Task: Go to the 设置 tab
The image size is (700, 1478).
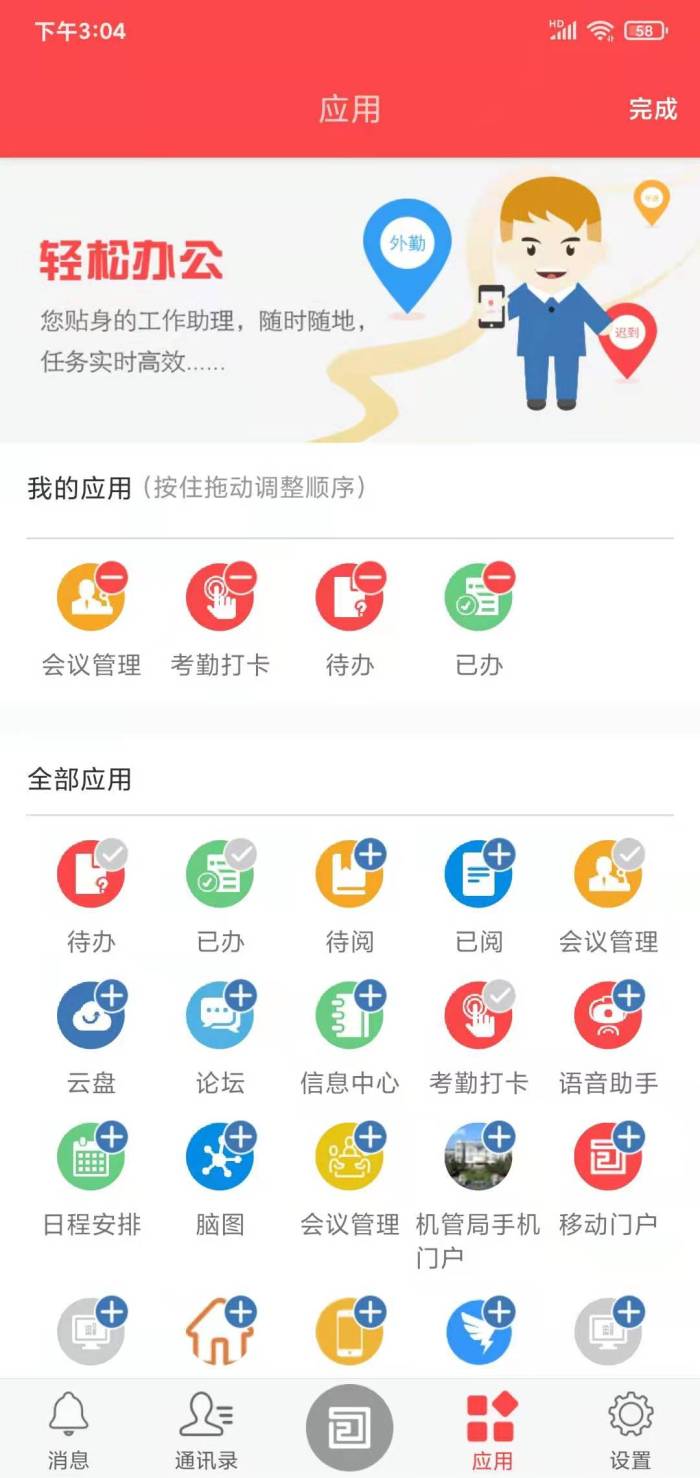Action: tap(630, 1430)
